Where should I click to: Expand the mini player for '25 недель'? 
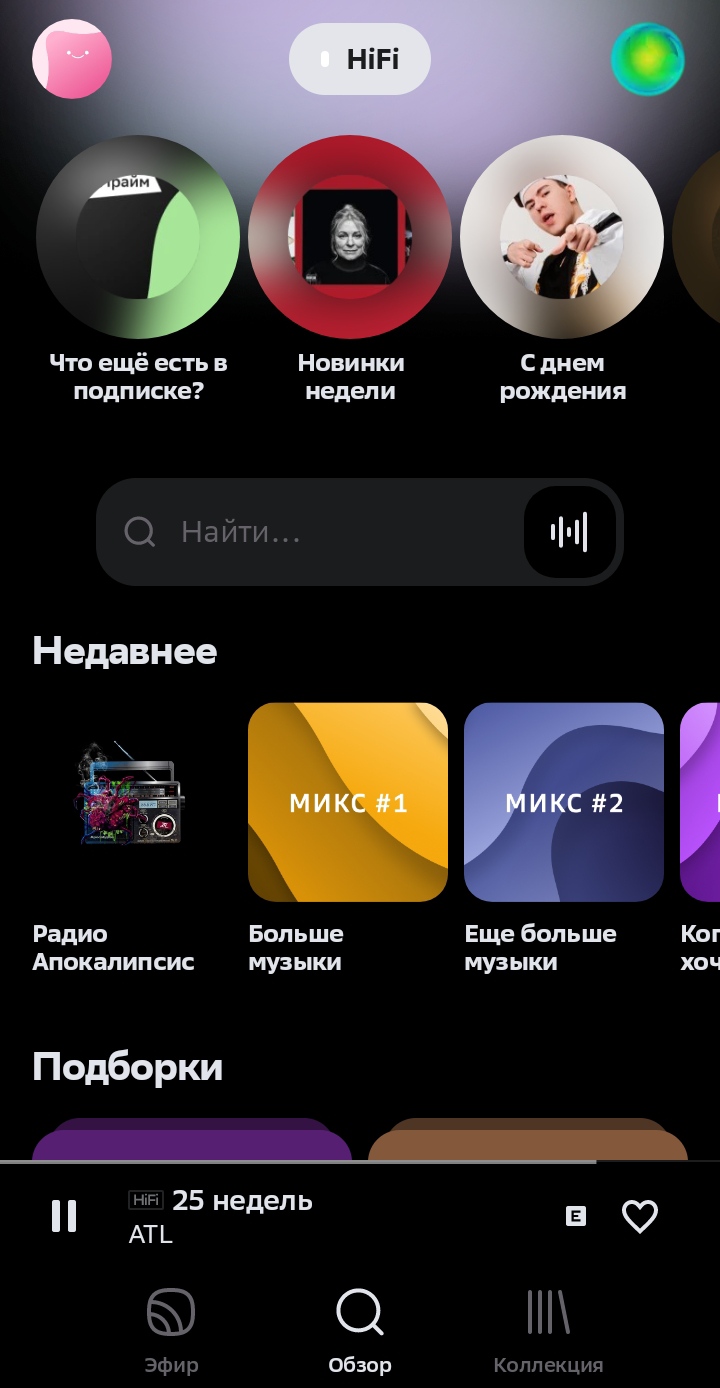[330, 1216]
